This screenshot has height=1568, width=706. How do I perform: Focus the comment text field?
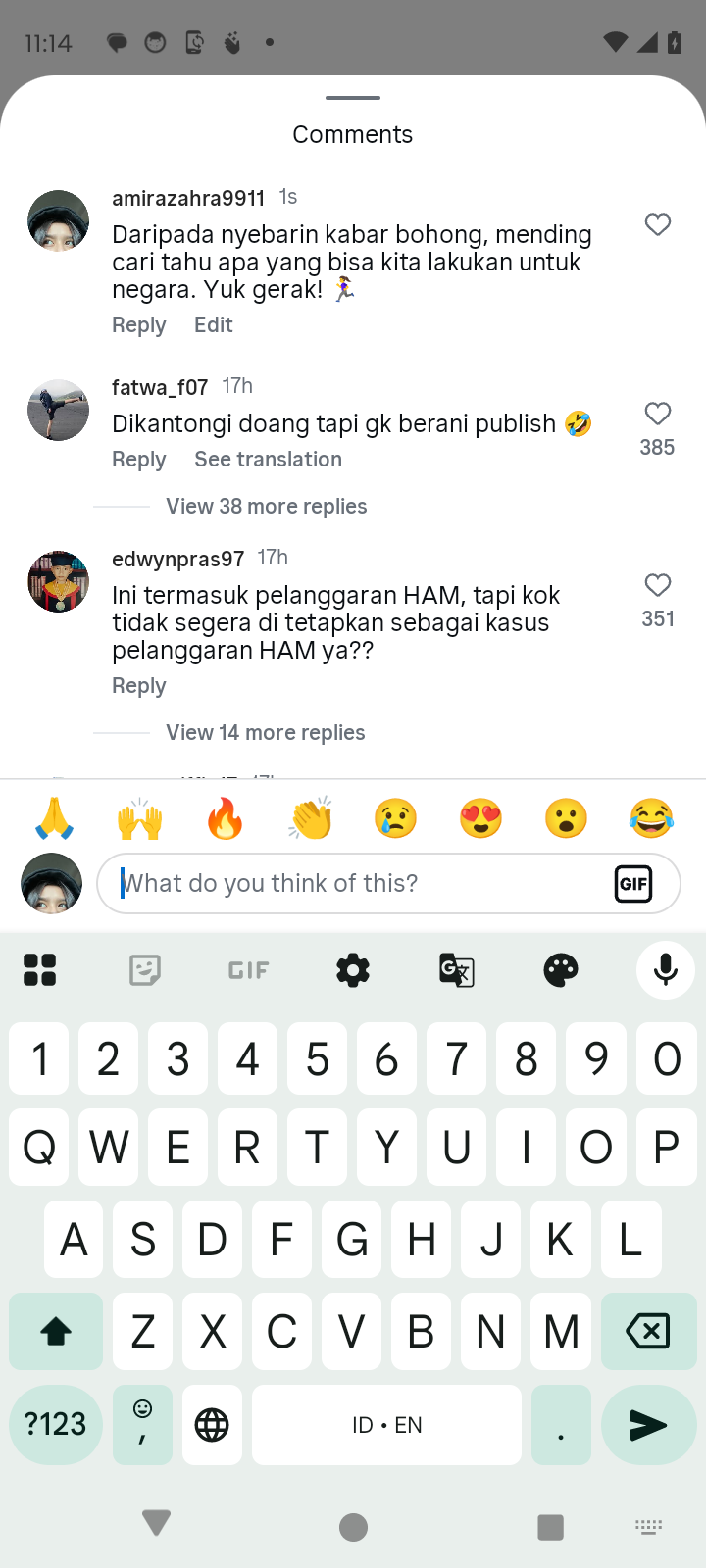353,884
